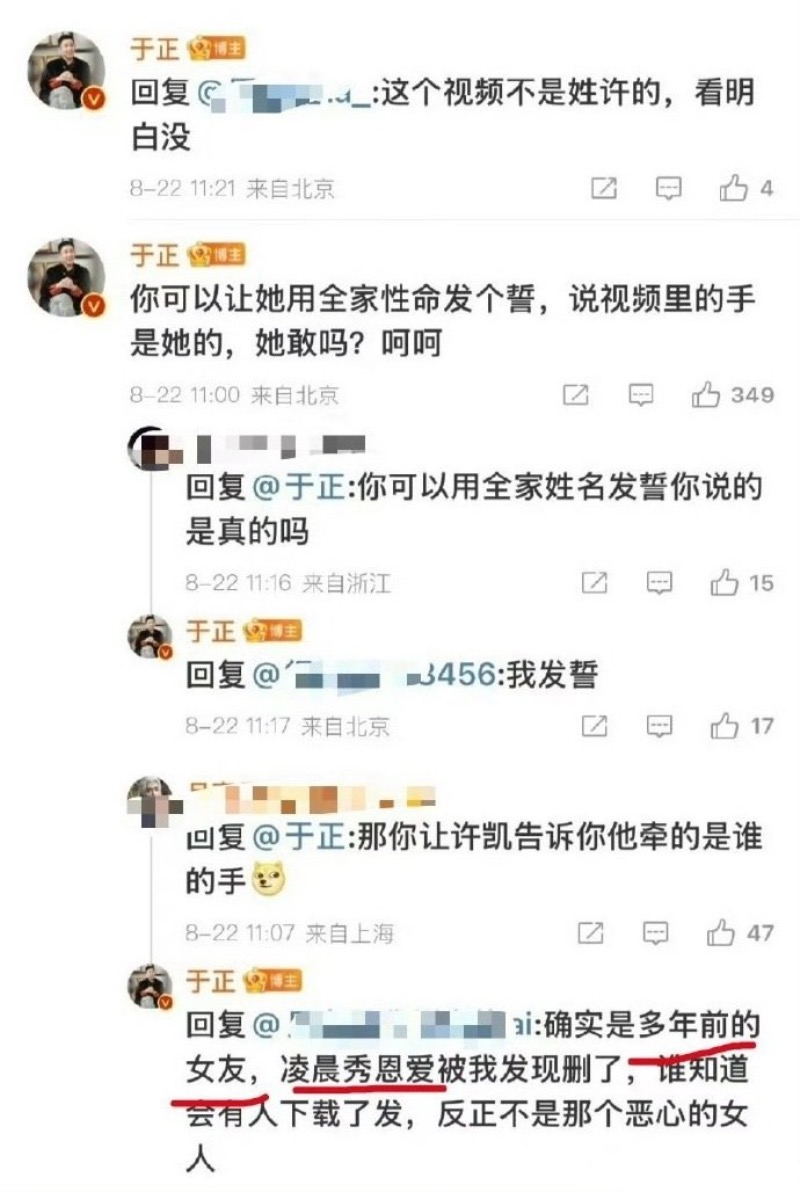Image resolution: width=800 pixels, height=1192 pixels.
Task: Like the comment with 349 likes
Action: click(x=707, y=395)
